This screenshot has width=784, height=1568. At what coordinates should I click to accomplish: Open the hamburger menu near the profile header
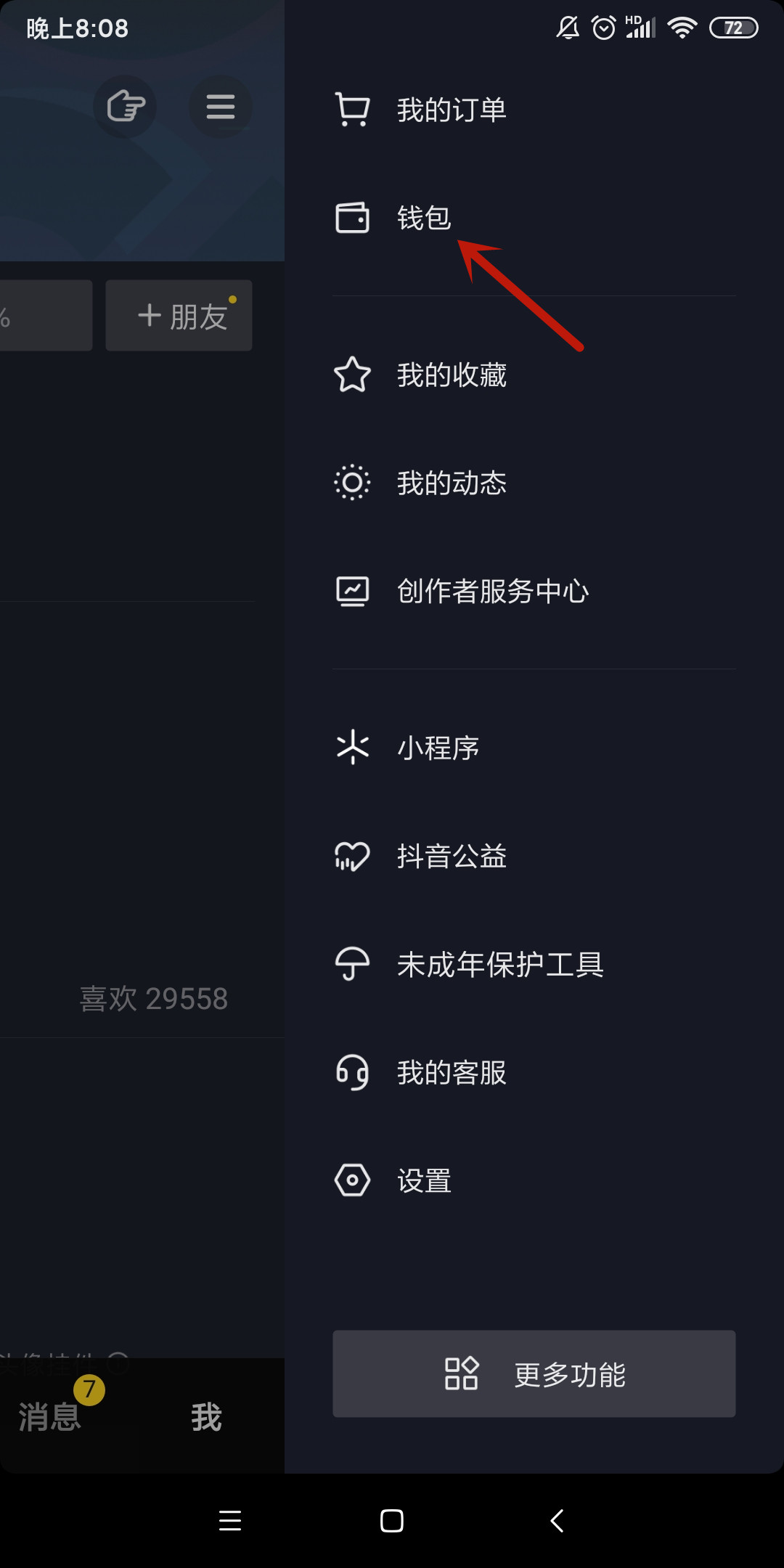[x=220, y=107]
